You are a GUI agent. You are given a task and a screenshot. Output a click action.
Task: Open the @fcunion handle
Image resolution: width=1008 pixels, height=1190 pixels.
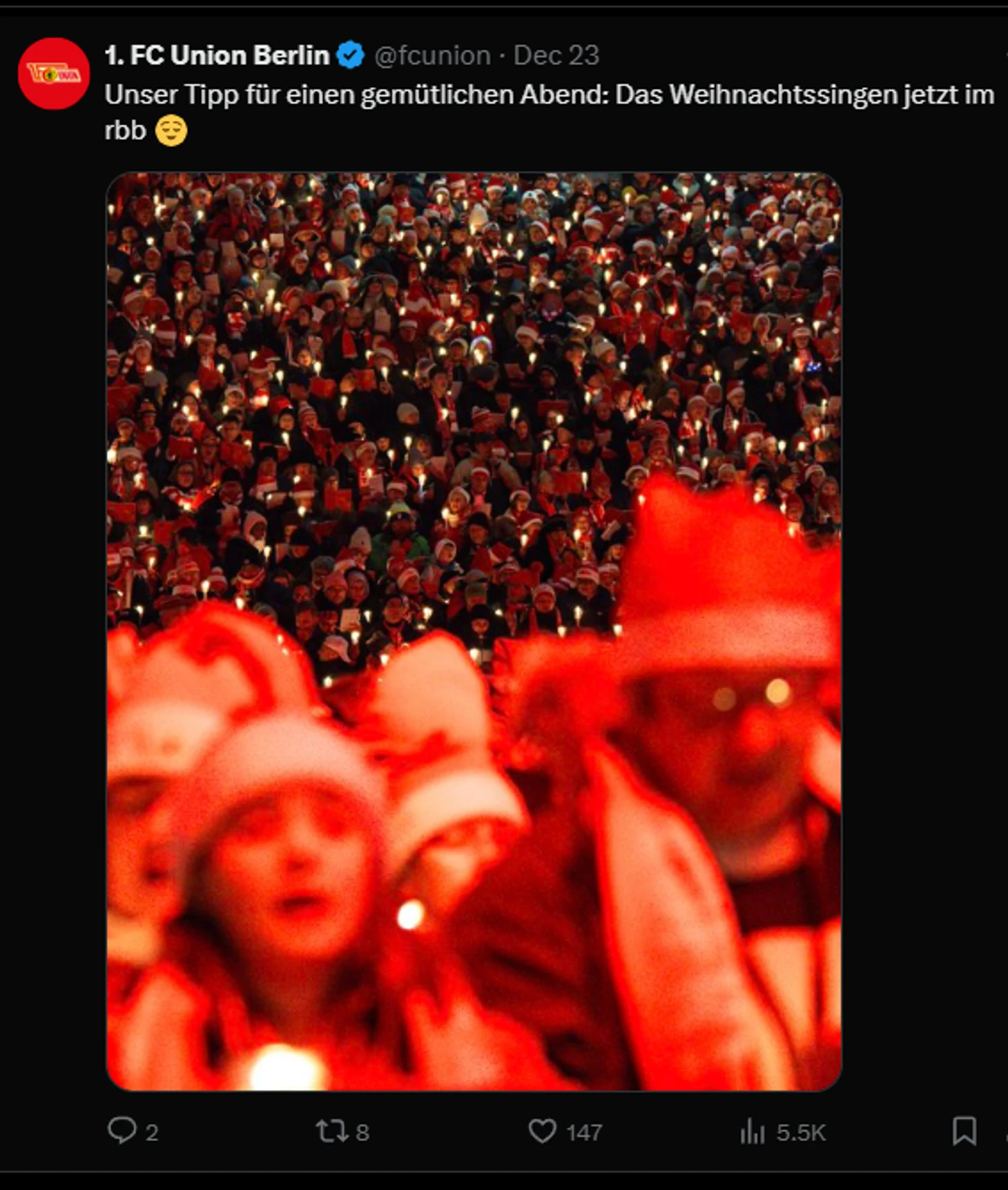(432, 55)
